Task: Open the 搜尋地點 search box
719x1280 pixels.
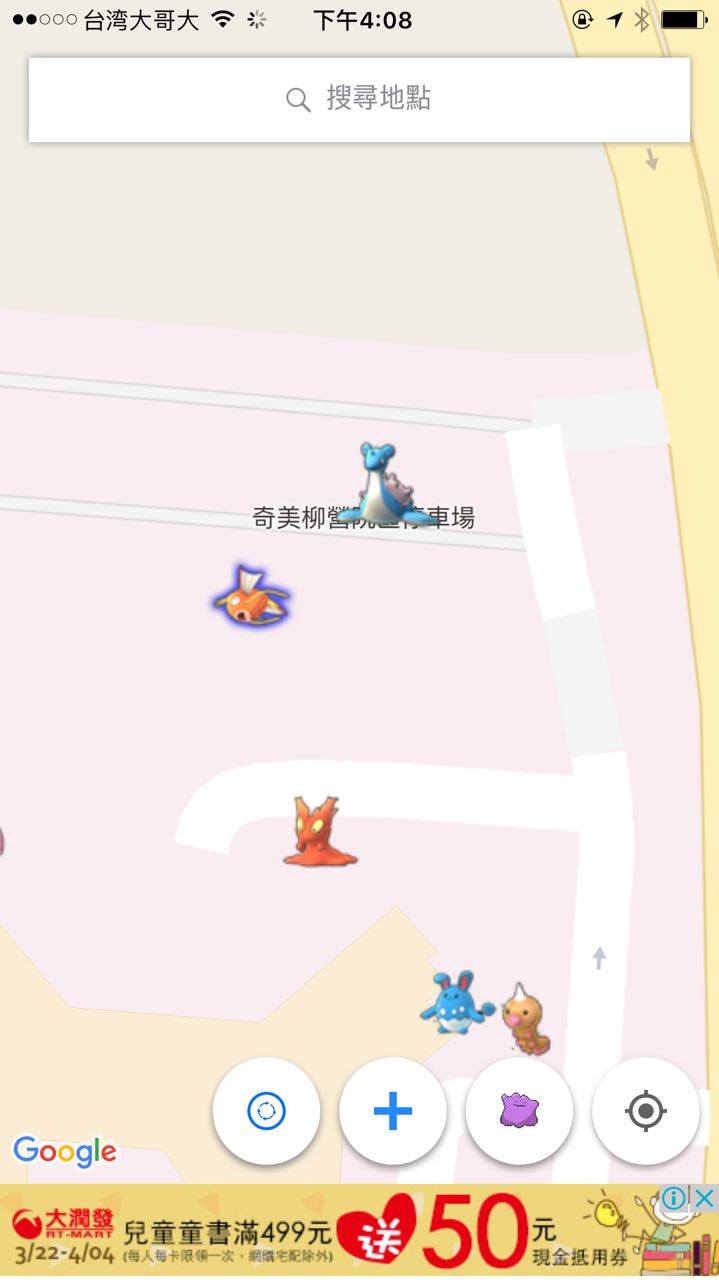Action: click(359, 99)
